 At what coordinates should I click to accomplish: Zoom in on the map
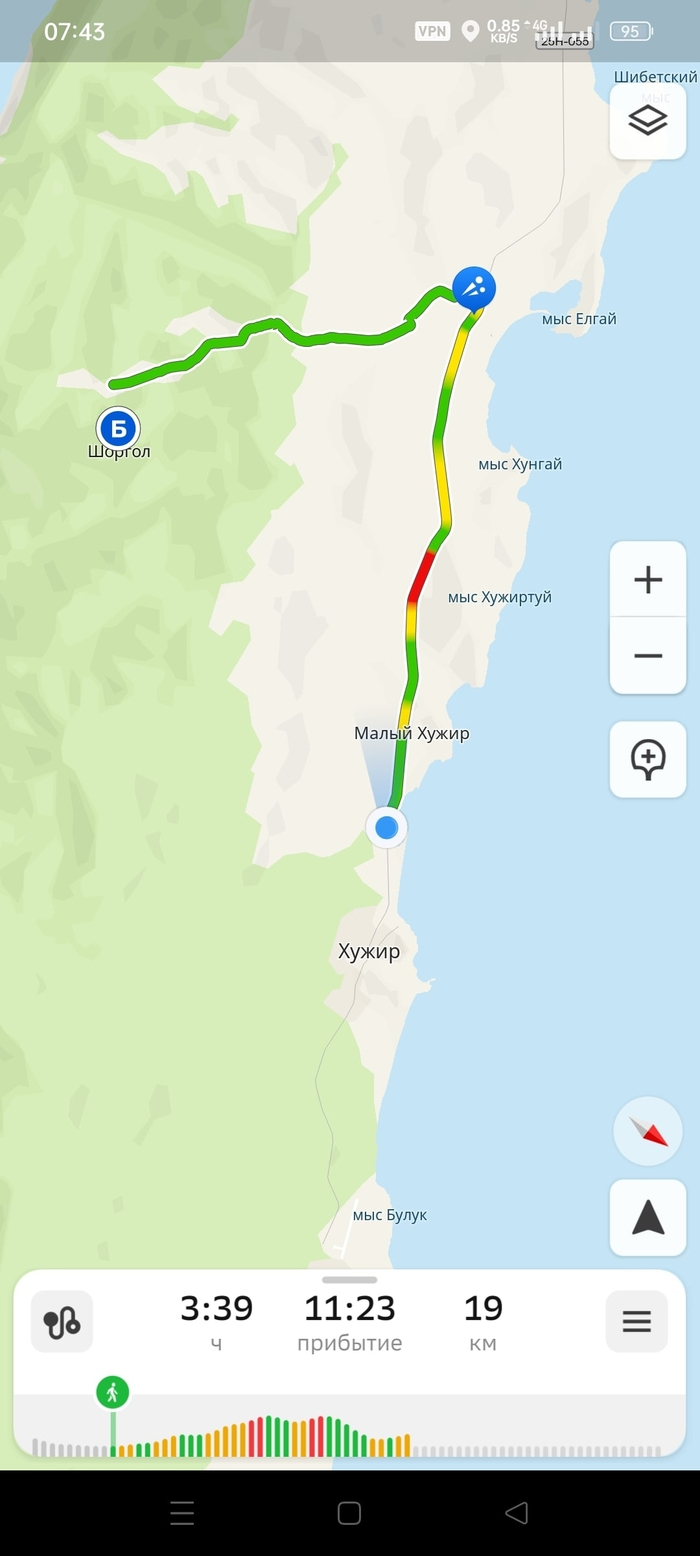tap(648, 580)
